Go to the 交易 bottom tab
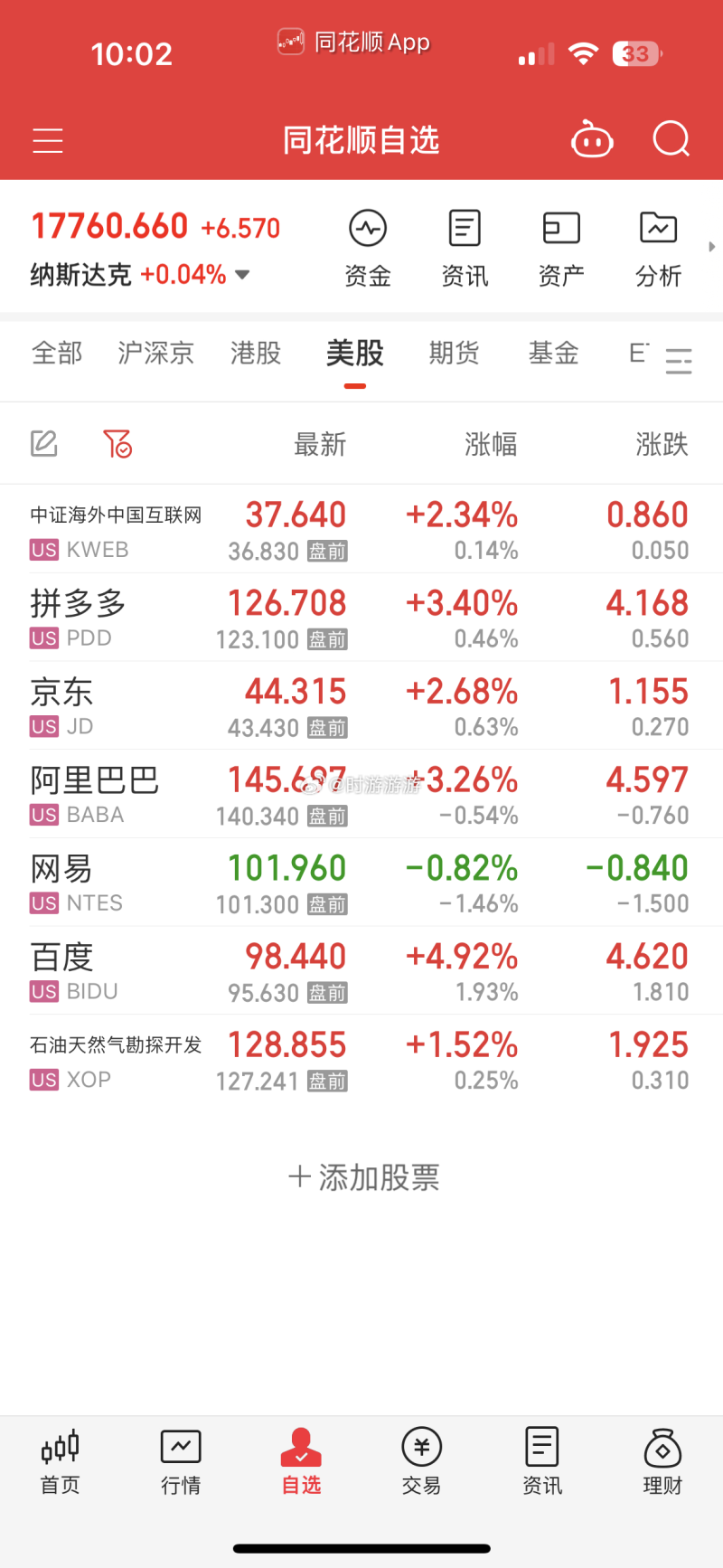723x1568 pixels. point(421,1461)
